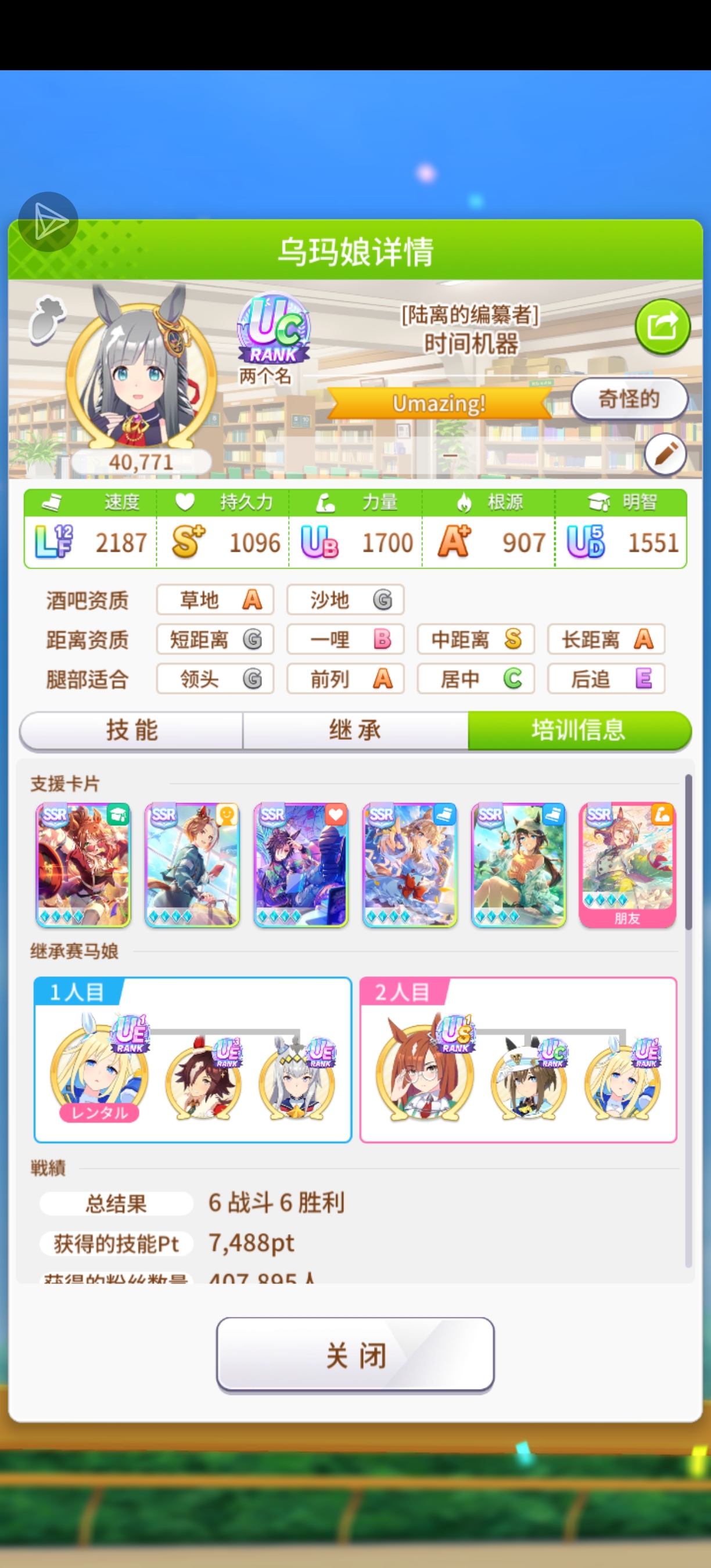Select the 培训信息 tab
This screenshot has width=711, height=1568.
(579, 730)
